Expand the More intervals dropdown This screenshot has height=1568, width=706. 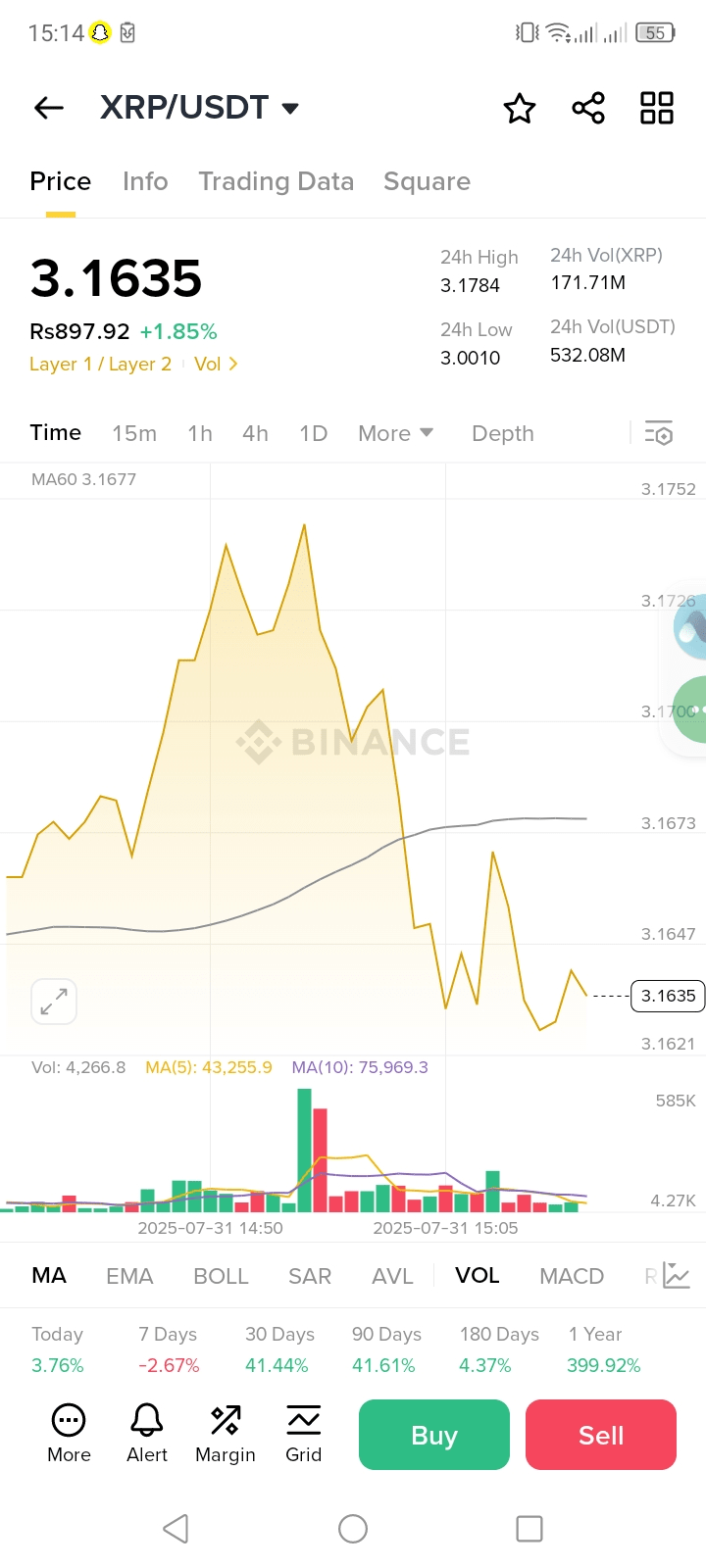pos(395,433)
